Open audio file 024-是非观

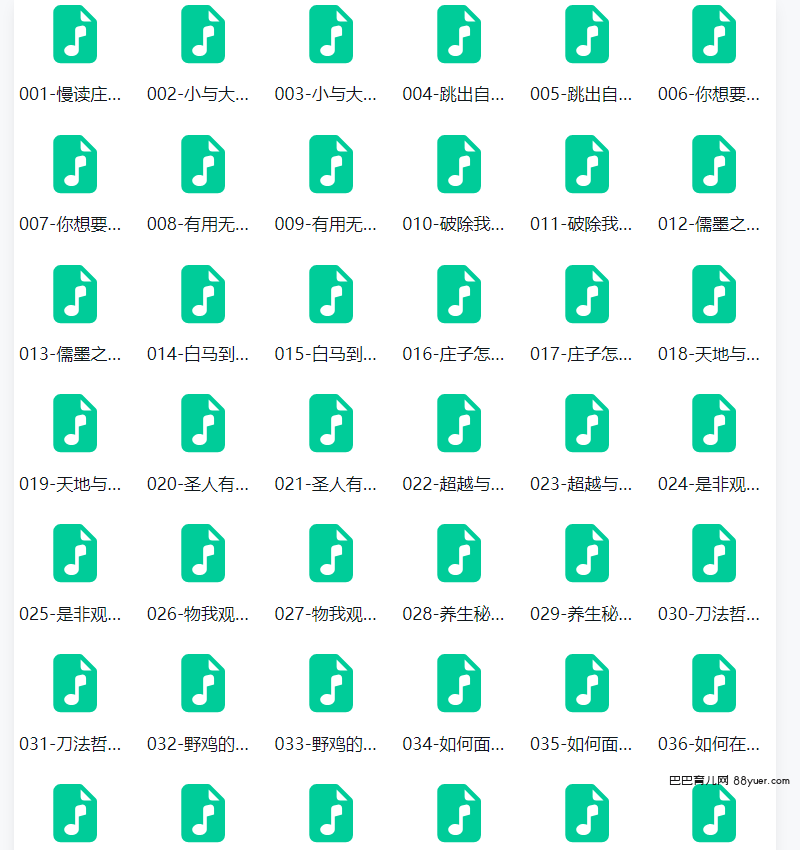tap(714, 423)
